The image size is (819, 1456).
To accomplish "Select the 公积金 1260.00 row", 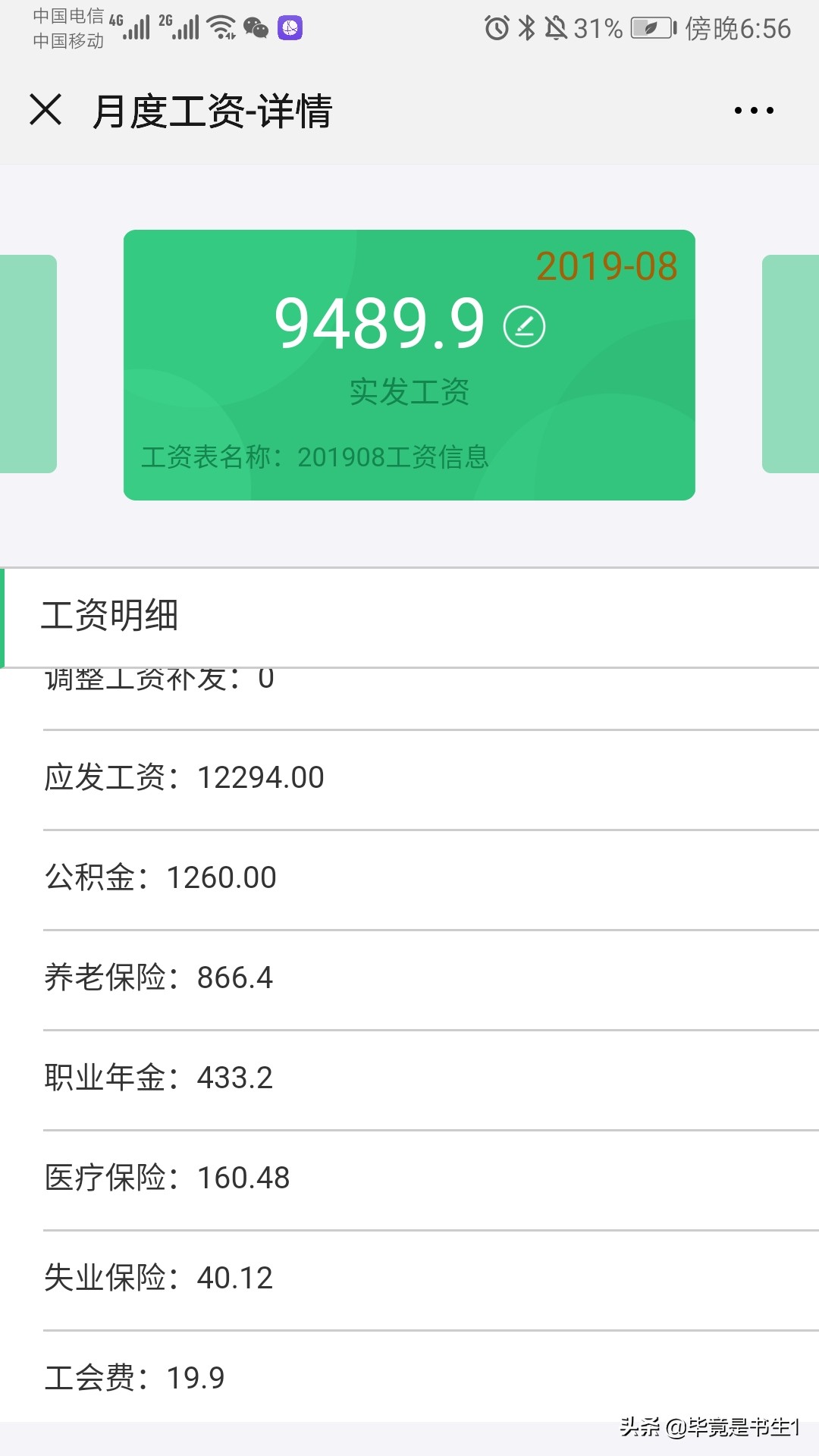I will [159, 877].
